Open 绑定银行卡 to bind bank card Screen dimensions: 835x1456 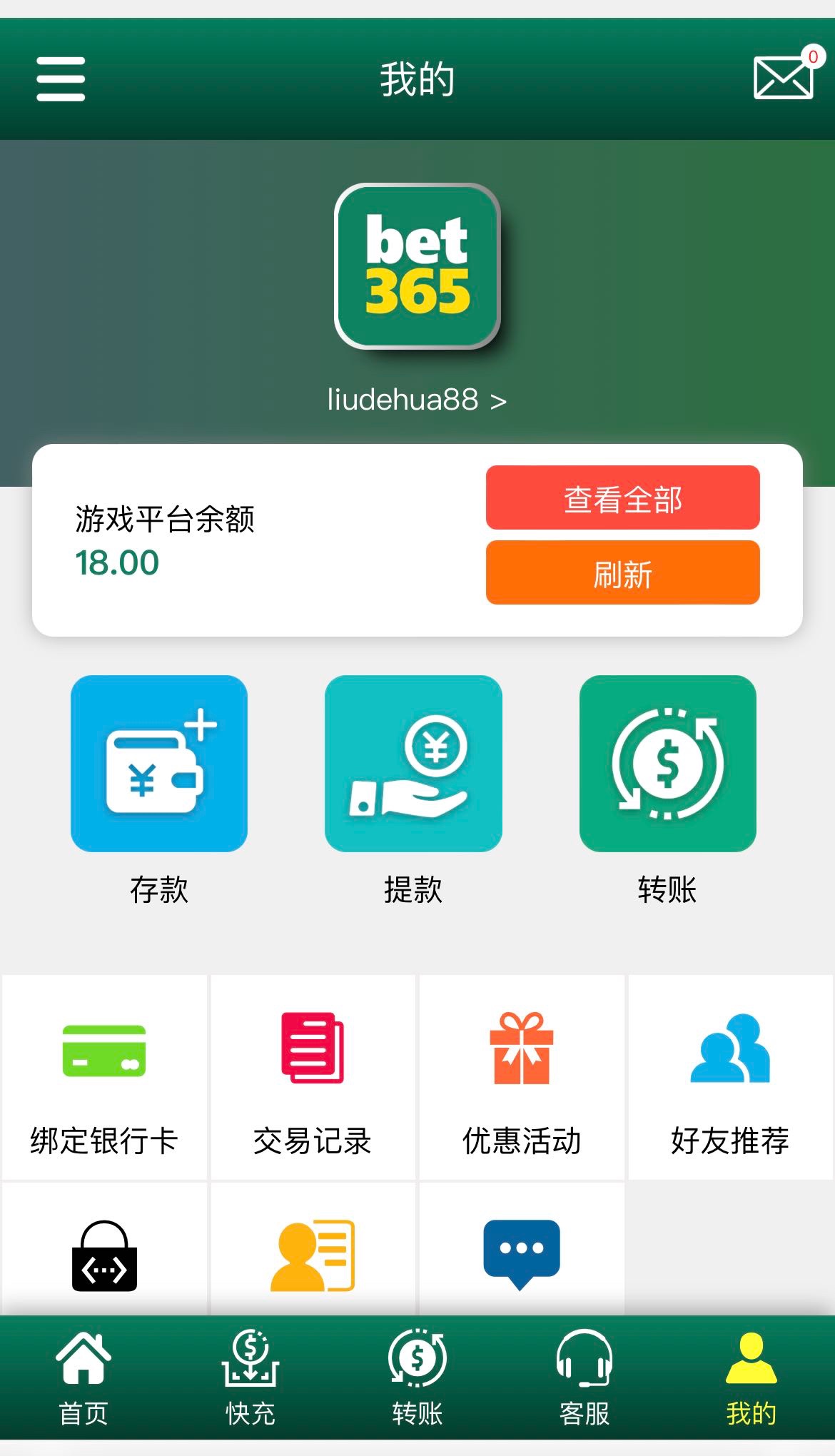click(104, 1078)
